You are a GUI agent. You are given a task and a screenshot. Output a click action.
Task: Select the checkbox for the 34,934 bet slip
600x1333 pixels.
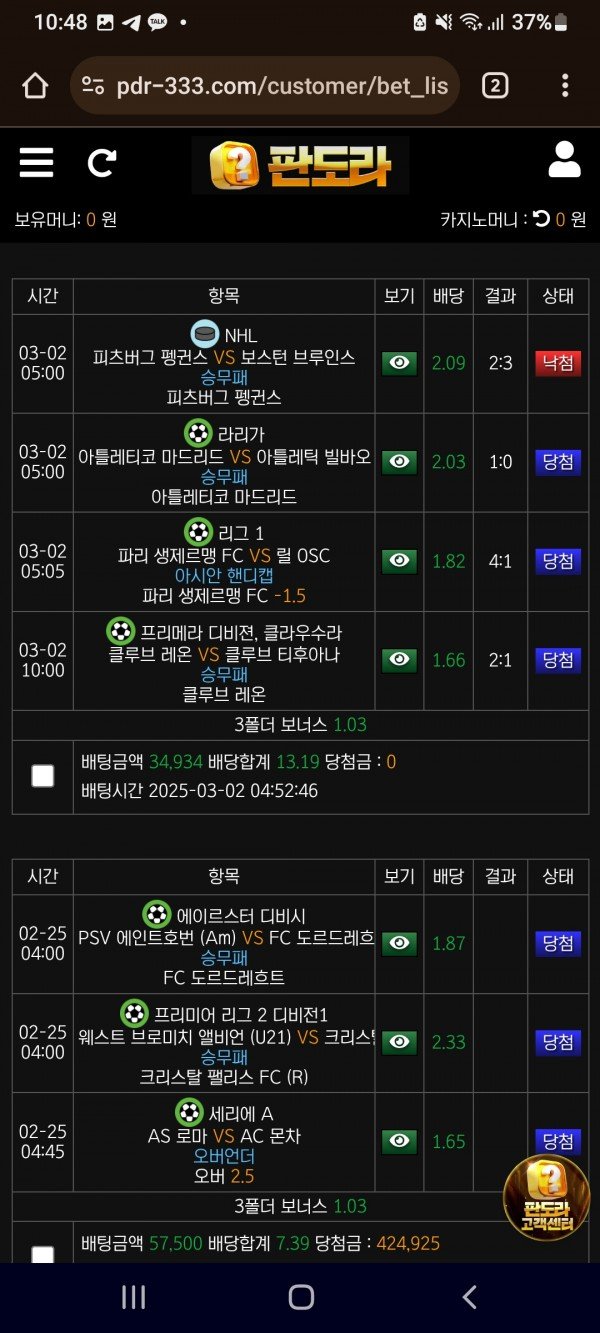43,776
